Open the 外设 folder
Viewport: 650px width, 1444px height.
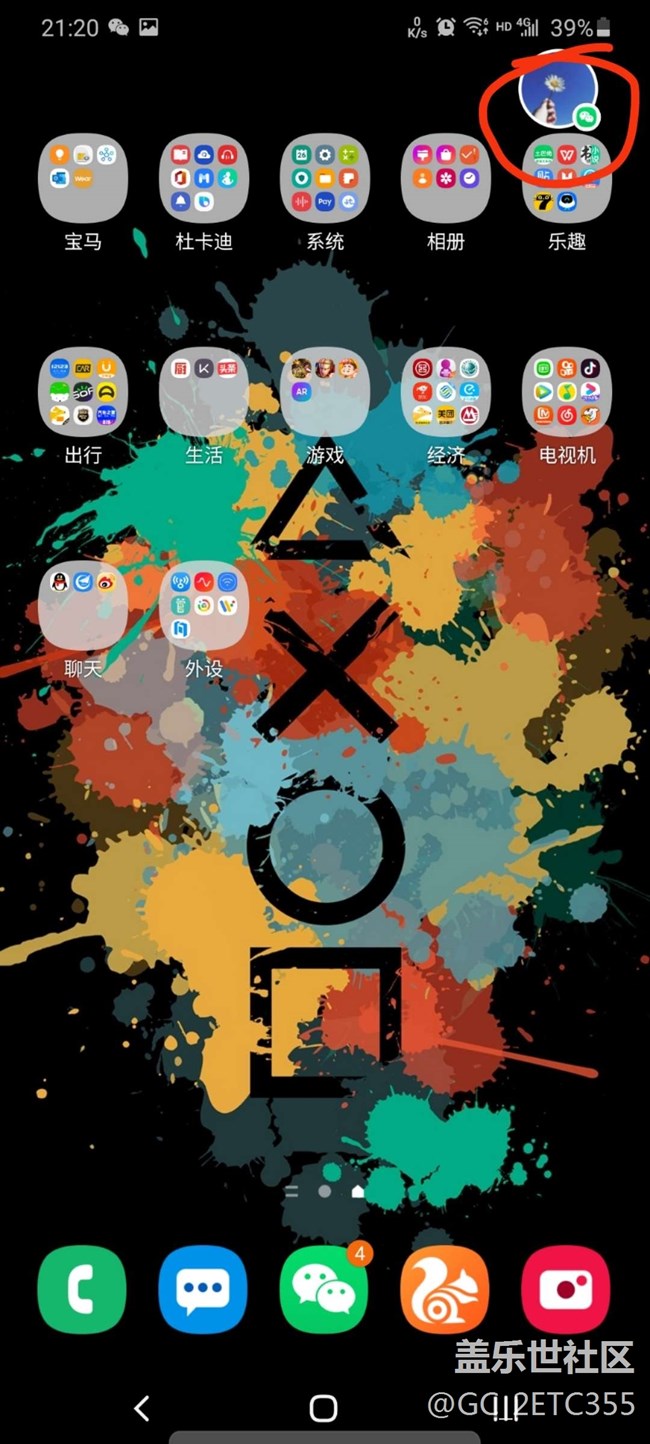(204, 606)
